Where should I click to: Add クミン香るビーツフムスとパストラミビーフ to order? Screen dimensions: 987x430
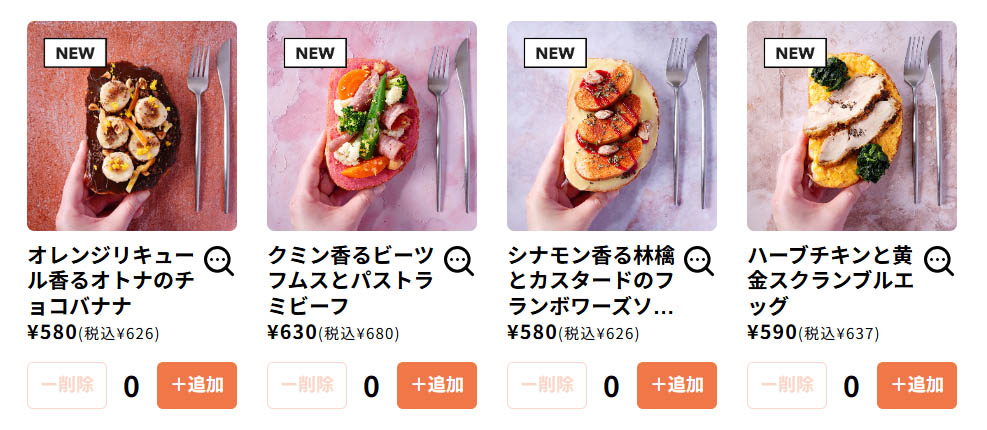[x=436, y=385]
